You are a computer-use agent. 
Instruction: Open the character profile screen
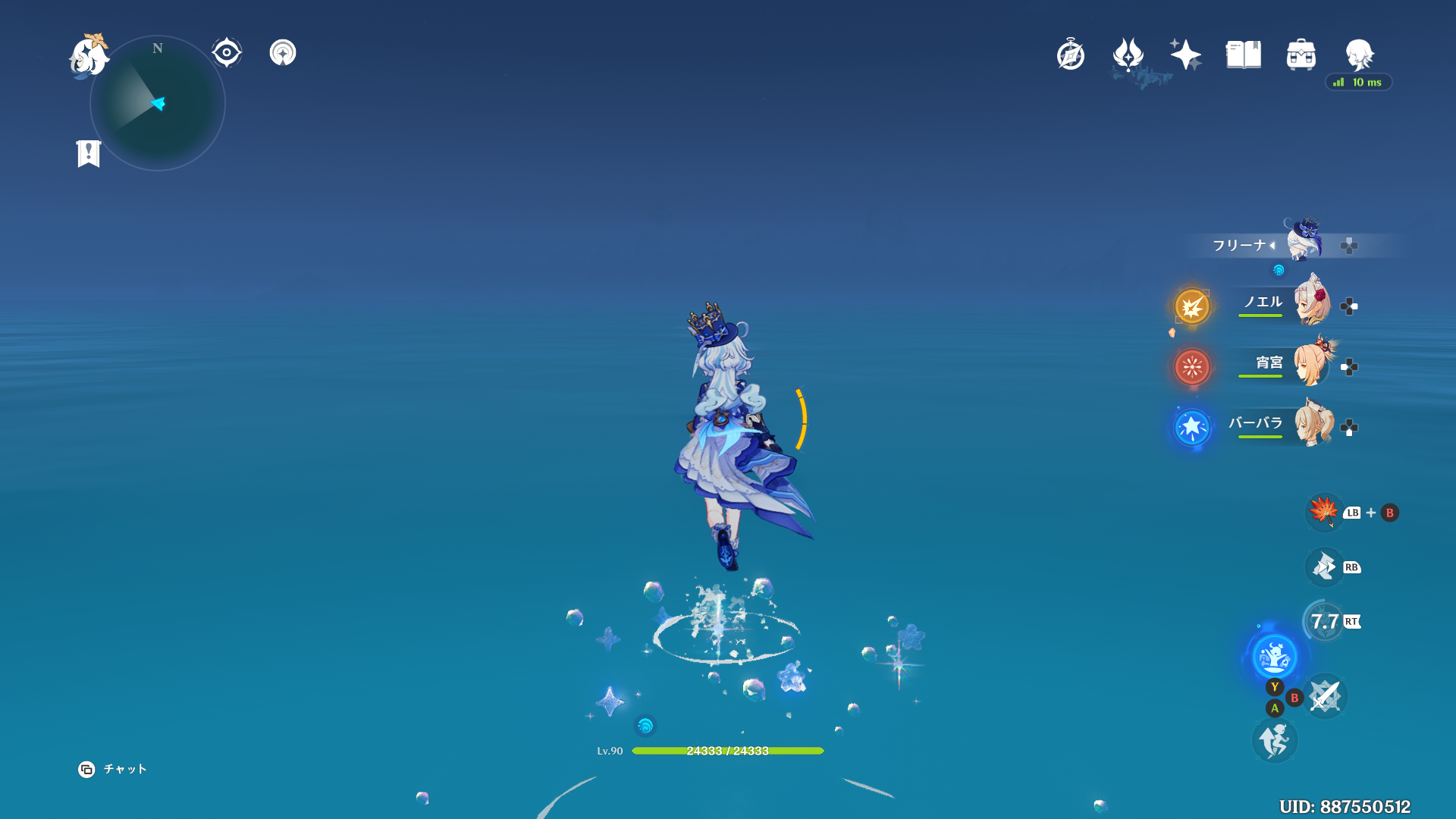pos(1359,55)
